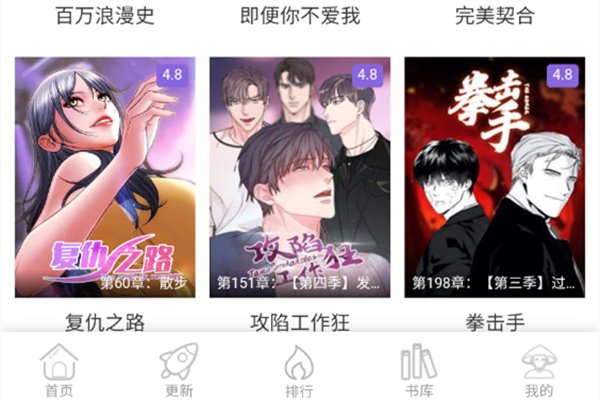The width and height of the screenshot is (600, 400).
Task: Open the 攻陷工作狂 comic cover
Action: pyautogui.click(x=299, y=177)
